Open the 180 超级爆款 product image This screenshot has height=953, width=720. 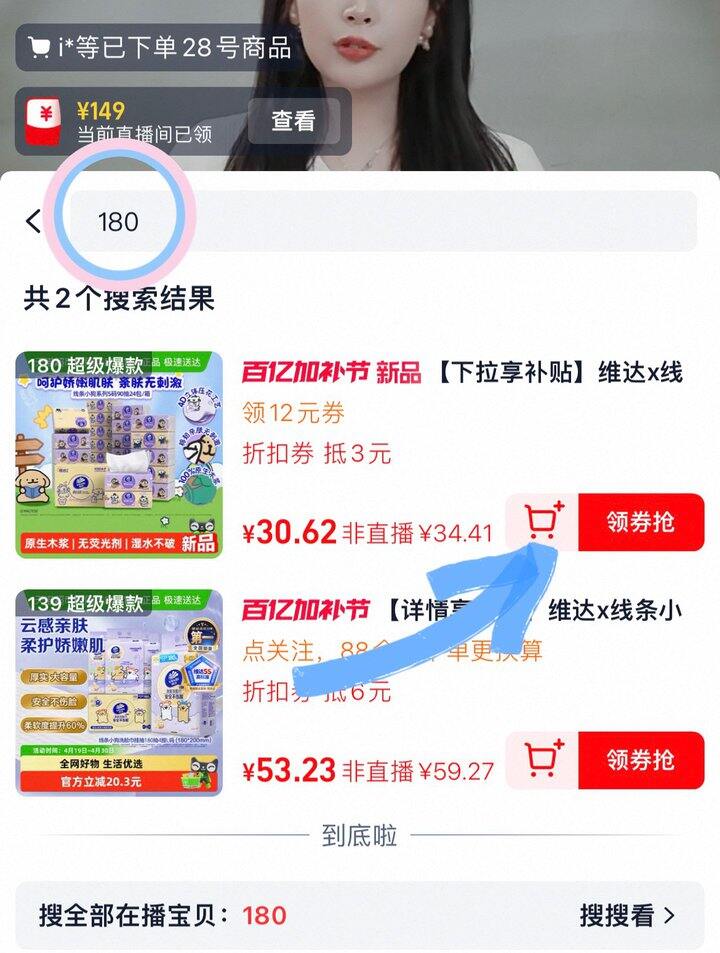(119, 454)
